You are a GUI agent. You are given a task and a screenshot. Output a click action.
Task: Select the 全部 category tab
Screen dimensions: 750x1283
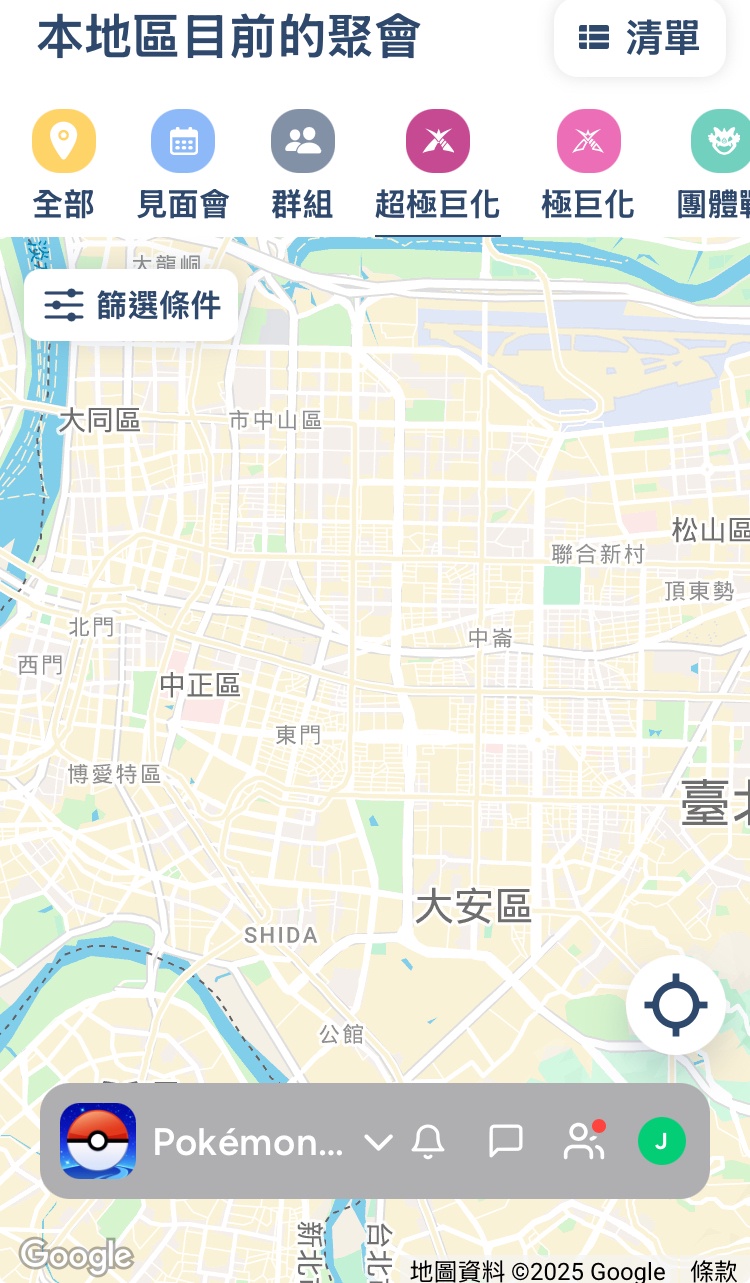pyautogui.click(x=64, y=165)
